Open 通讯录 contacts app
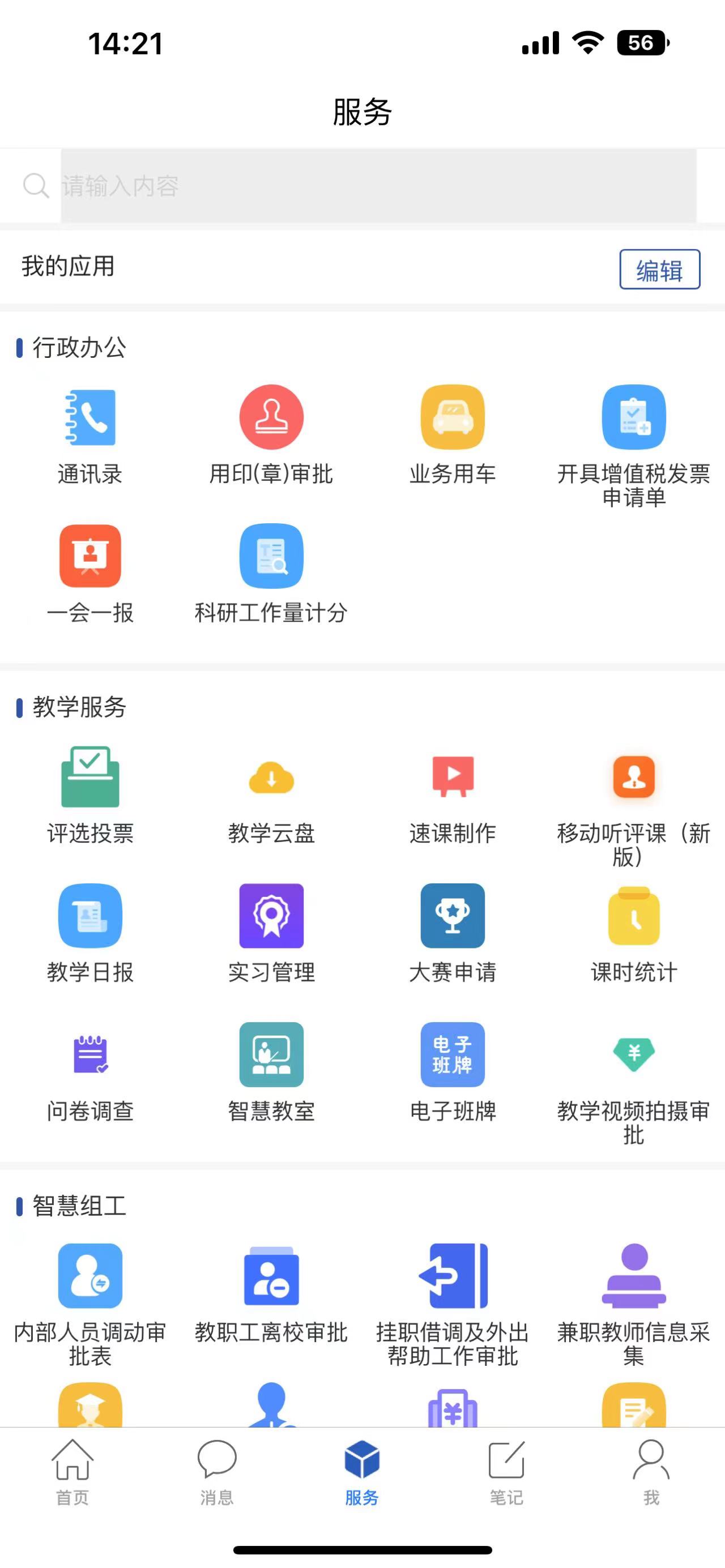725x1568 pixels. point(90,434)
